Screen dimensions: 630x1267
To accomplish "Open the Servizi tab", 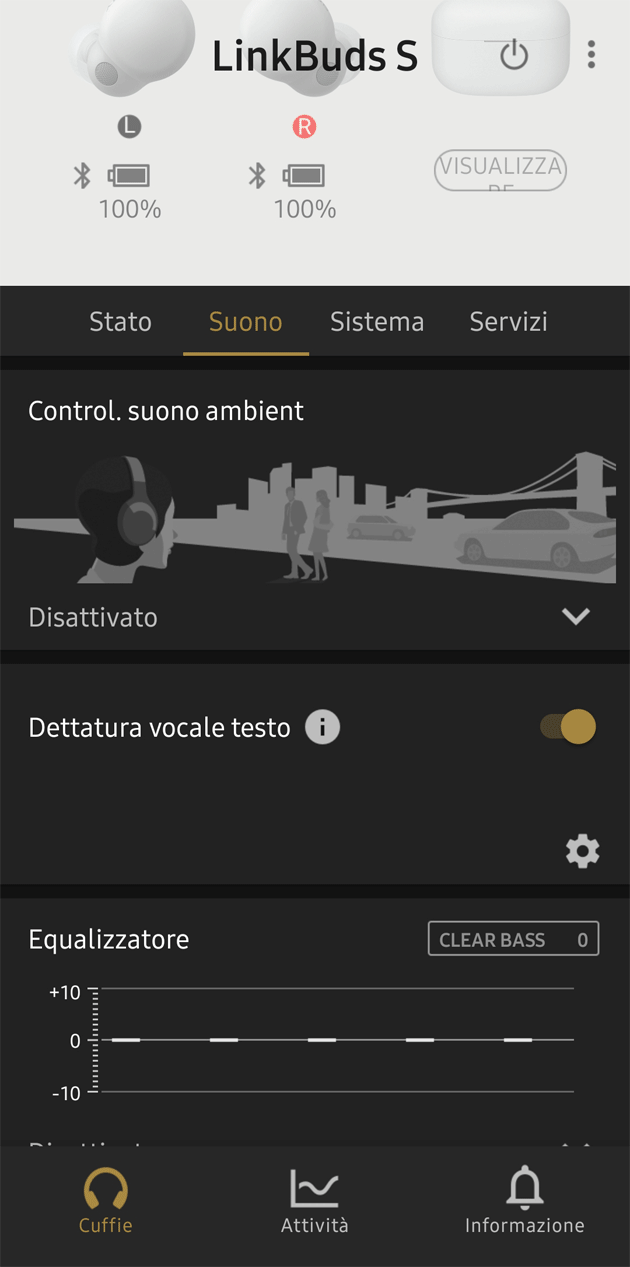I will (x=508, y=322).
